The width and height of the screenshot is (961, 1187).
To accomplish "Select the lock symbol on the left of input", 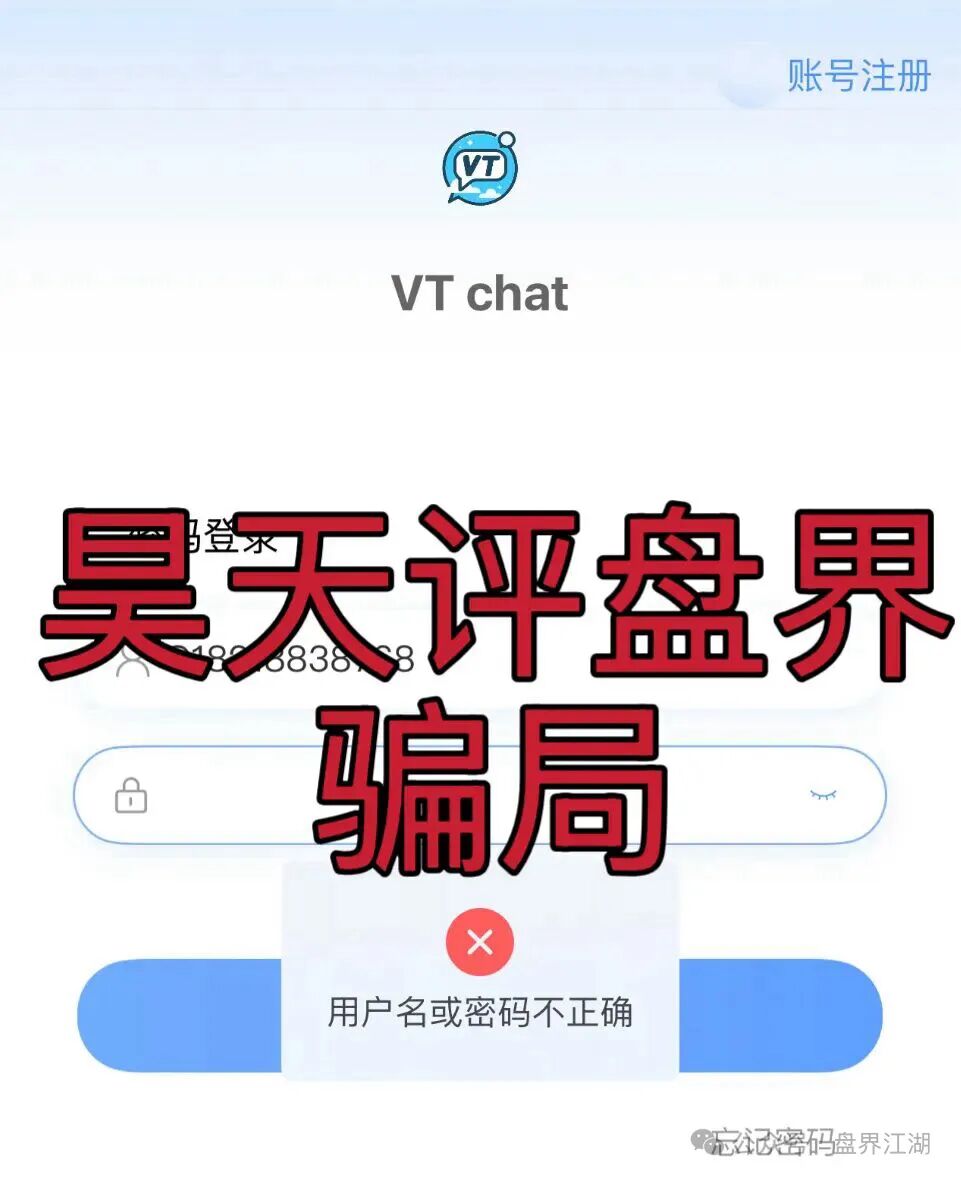I will 128,796.
